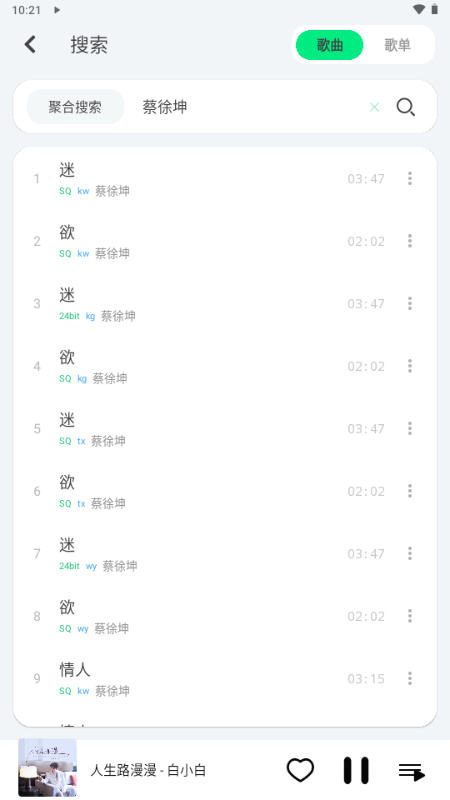The image size is (450, 800).
Task: Open more options for result 4 欲
Action: pyautogui.click(x=410, y=366)
